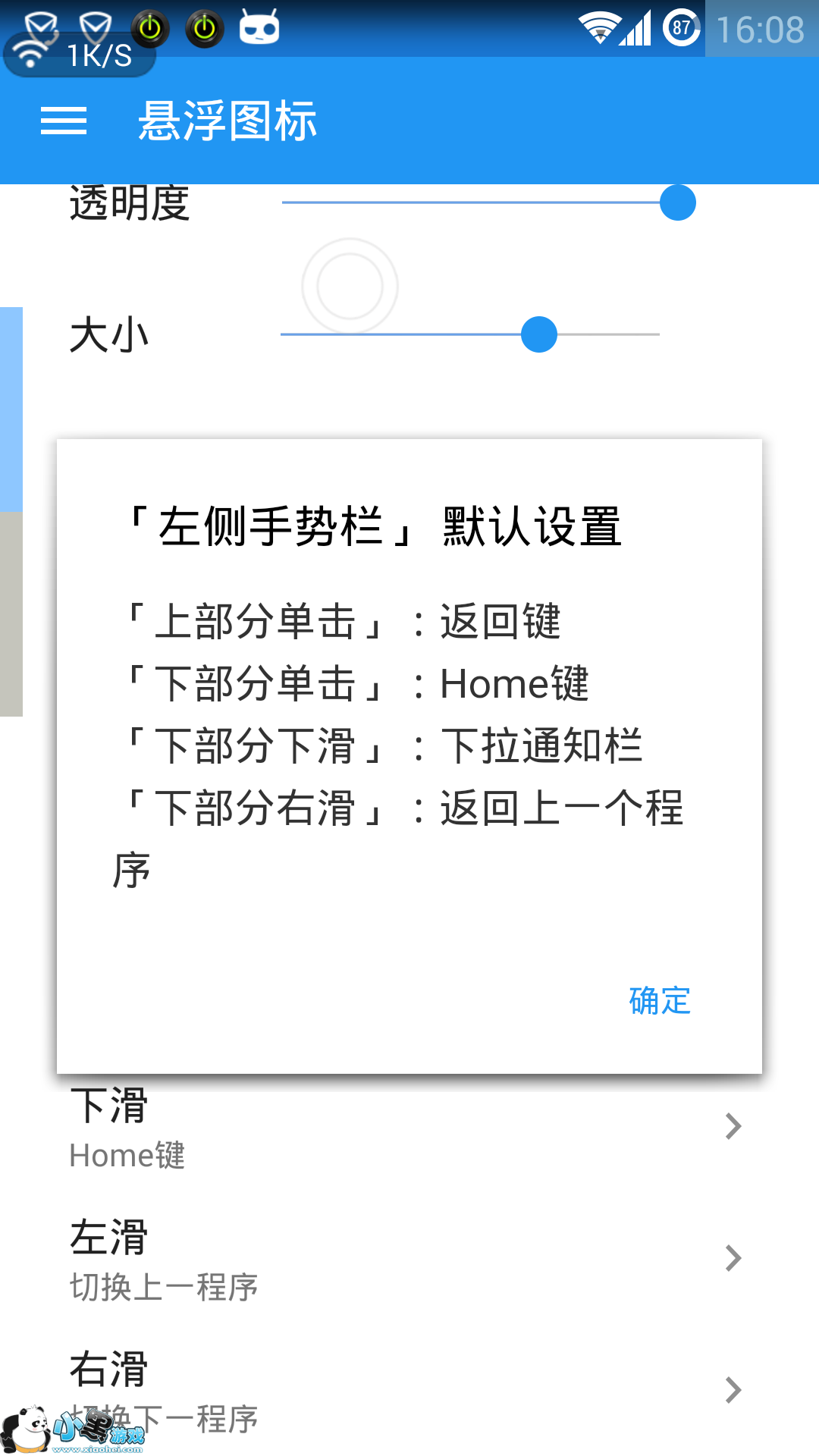Image resolution: width=819 pixels, height=1456 pixels.
Task: Confirm the dialog with 确定
Action: pos(660,1000)
